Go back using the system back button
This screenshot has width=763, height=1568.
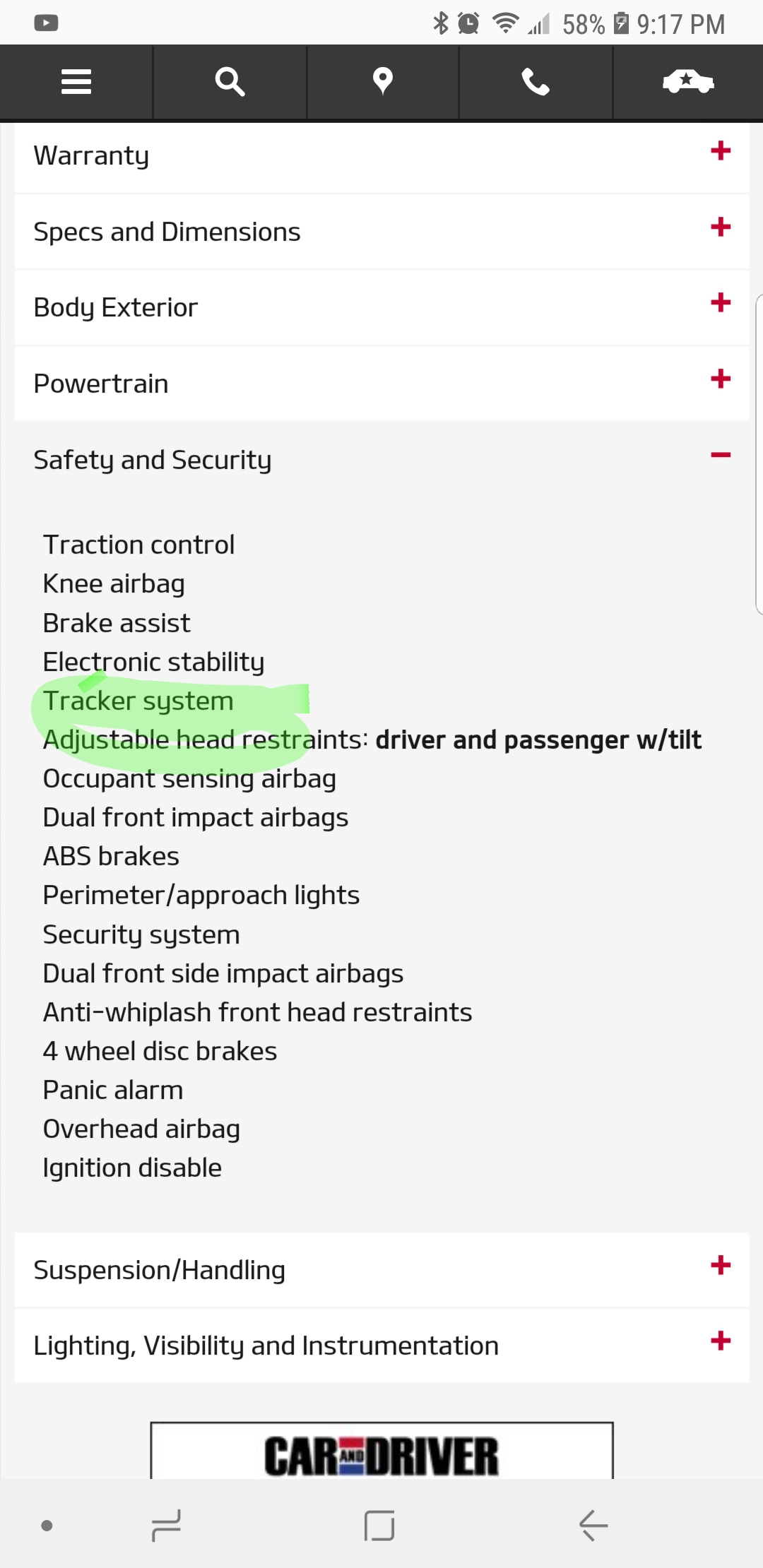(x=593, y=1526)
